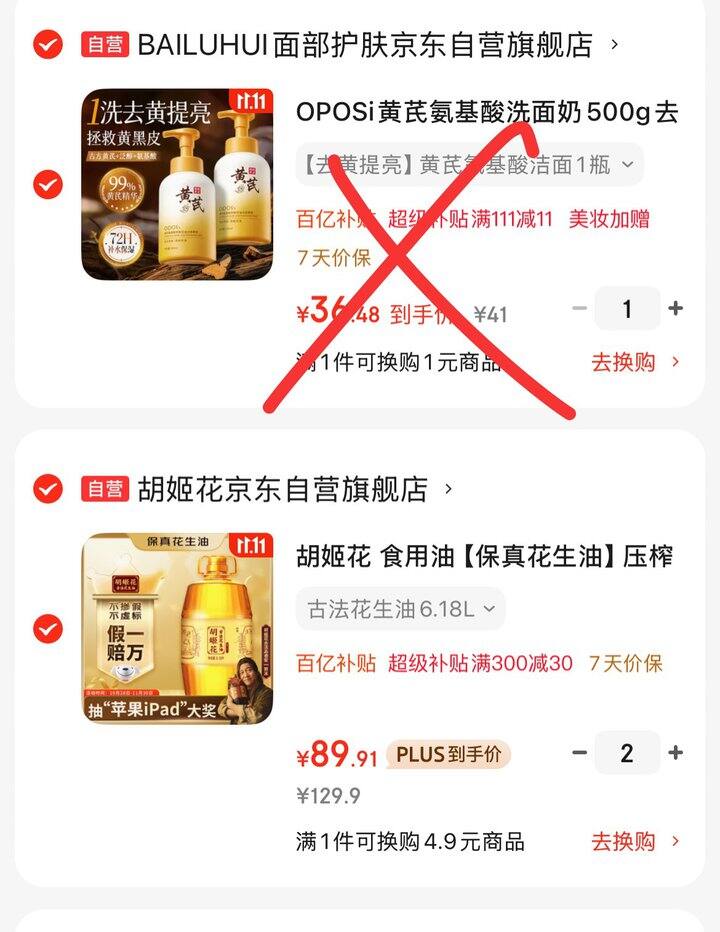Image resolution: width=720 pixels, height=932 pixels.
Task: Expand the 古法花生油6.18L spec dropdown
Action: (400, 609)
